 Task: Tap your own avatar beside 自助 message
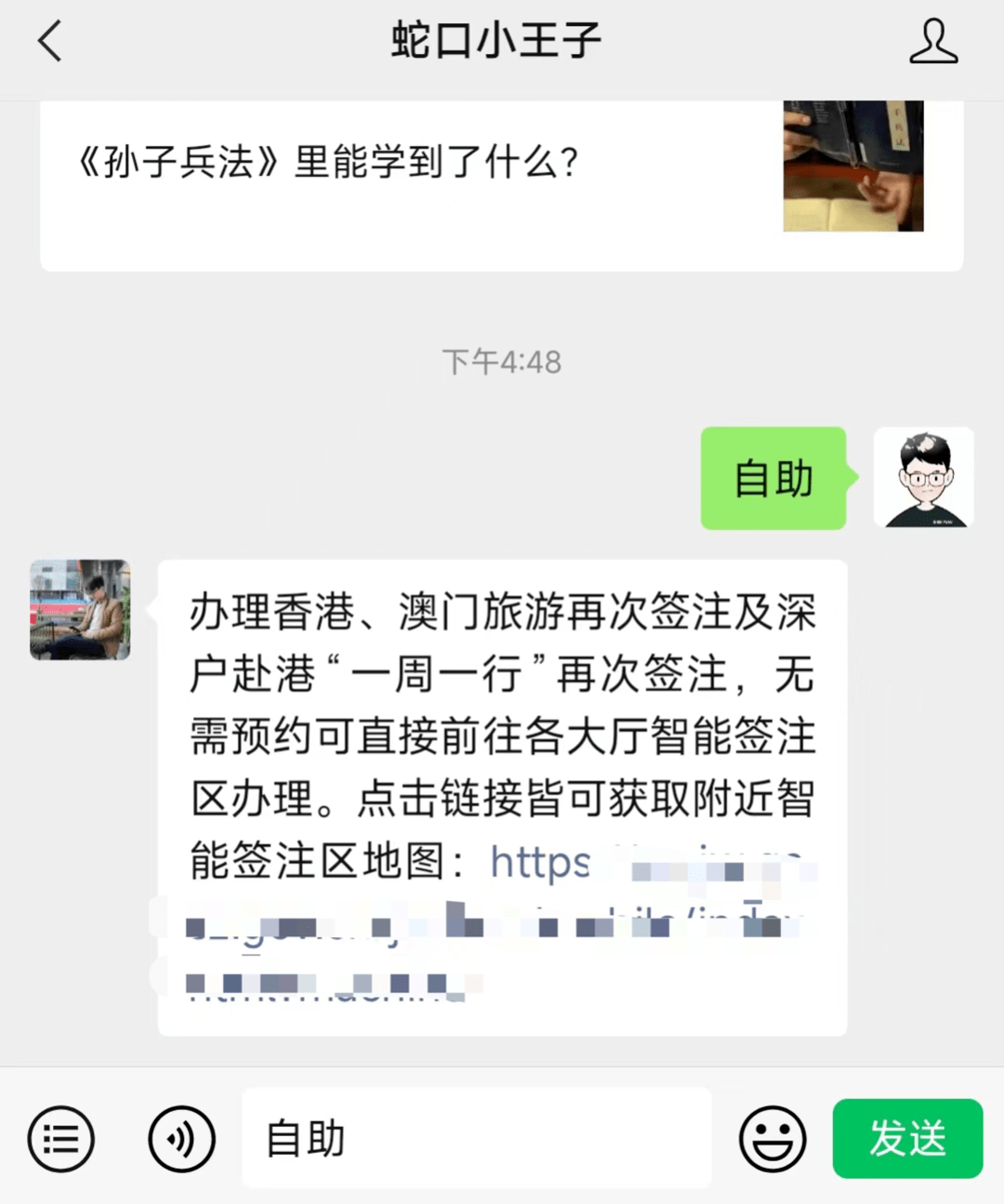[924, 479]
